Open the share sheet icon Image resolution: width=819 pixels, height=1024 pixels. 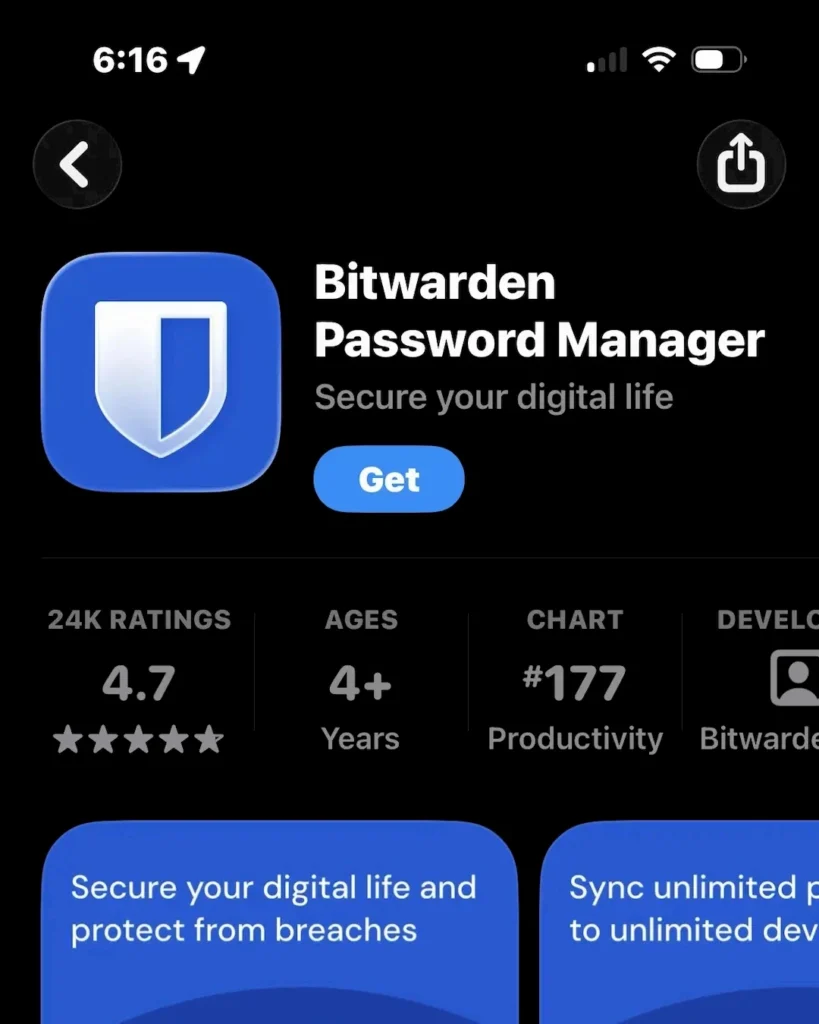coord(741,164)
